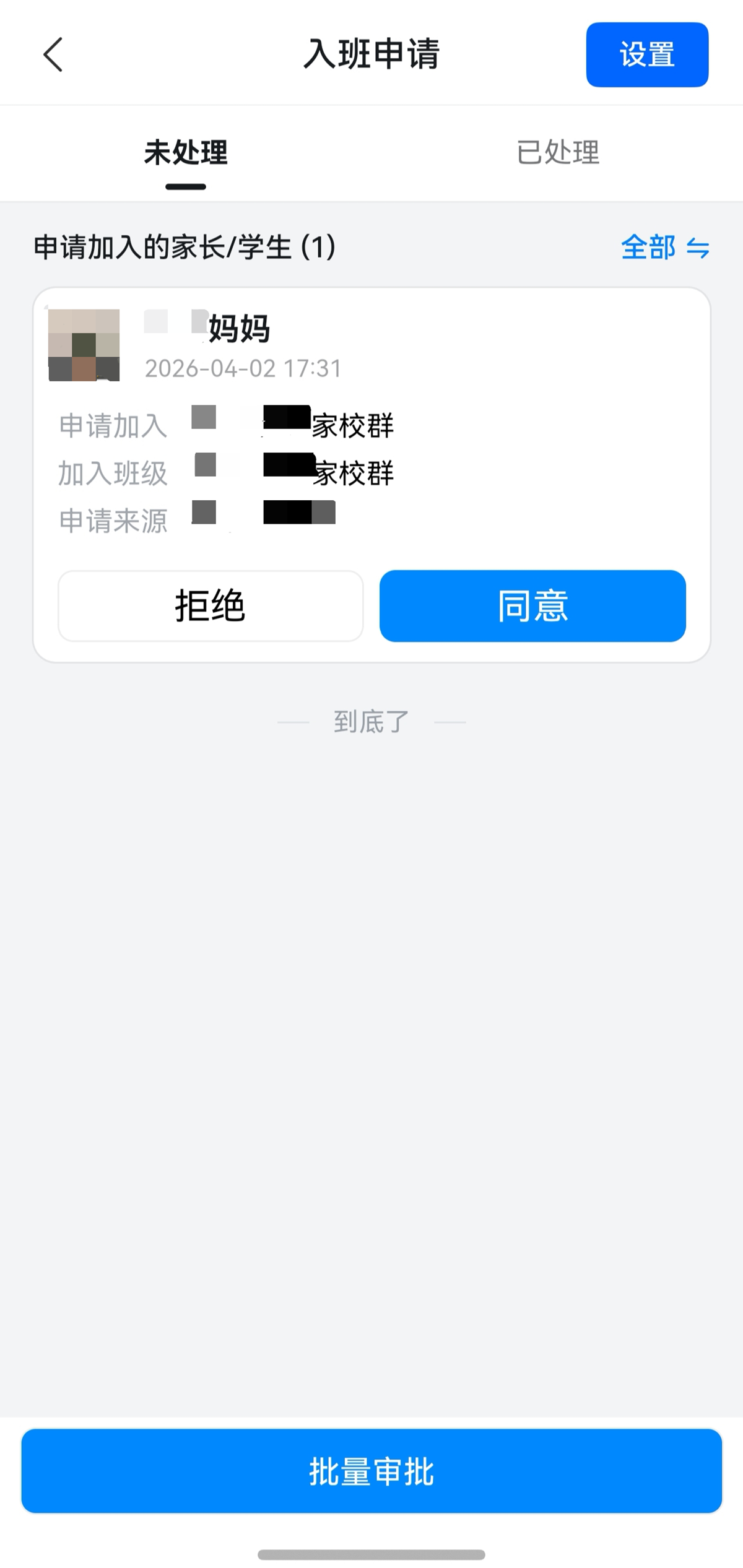This screenshot has width=743, height=1568.
Task: Start 批量审批 for applications
Action: pyautogui.click(x=371, y=1471)
